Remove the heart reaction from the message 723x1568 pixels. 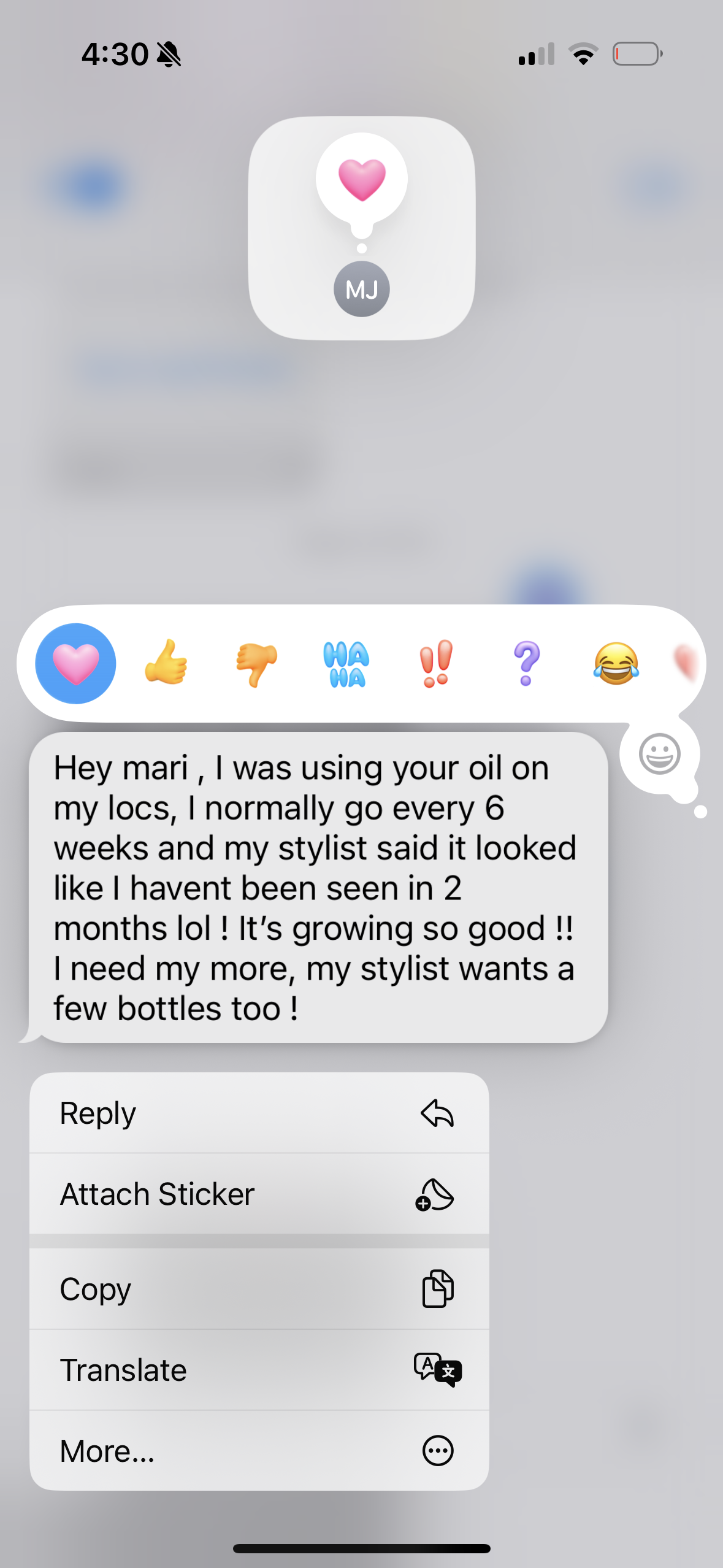pyautogui.click(x=75, y=664)
